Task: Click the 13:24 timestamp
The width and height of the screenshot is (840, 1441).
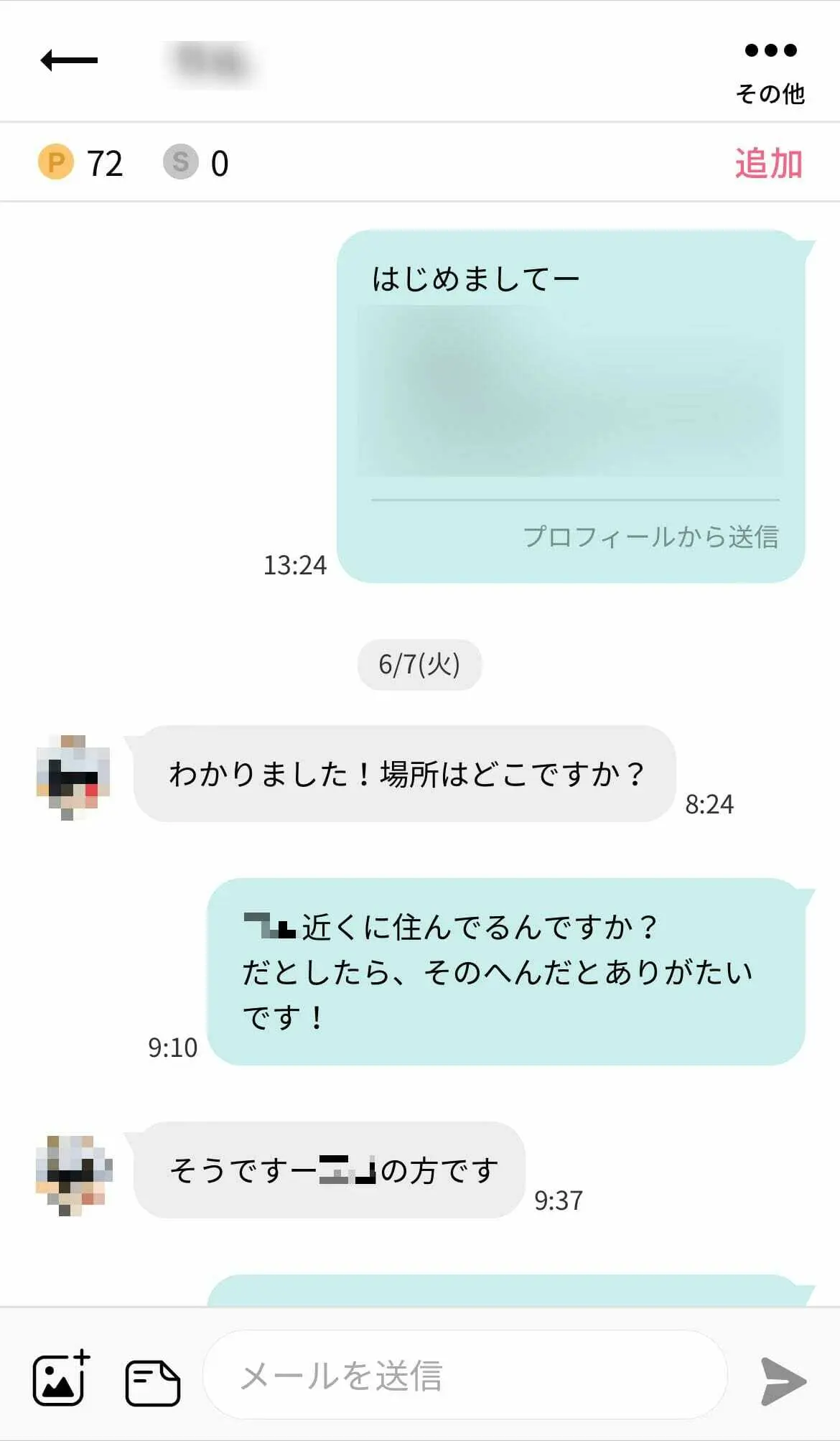Action: point(296,566)
